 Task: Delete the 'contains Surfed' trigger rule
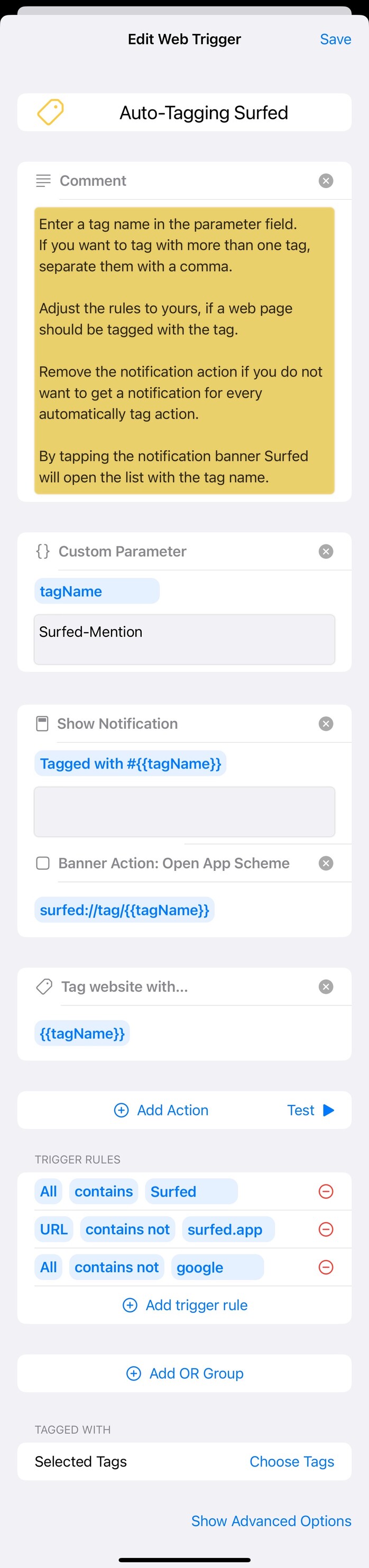[x=326, y=1191]
